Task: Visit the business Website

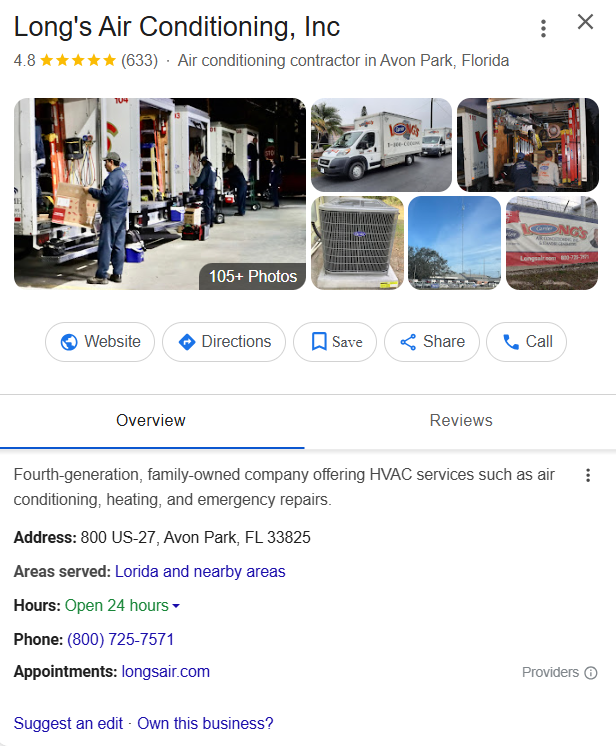Action: [100, 342]
